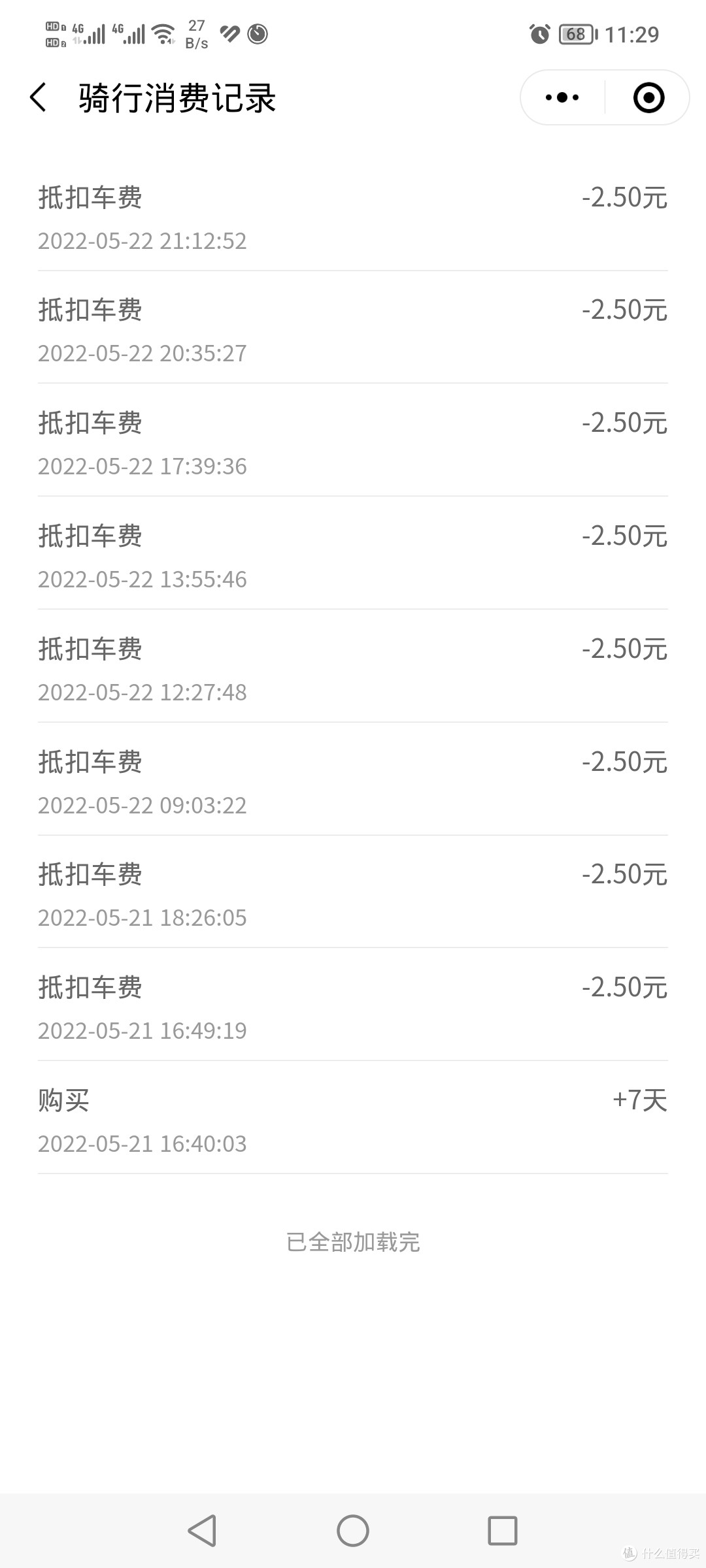Image resolution: width=706 pixels, height=1568 pixels.
Task: Close the mini program with the circle button
Action: tap(648, 98)
